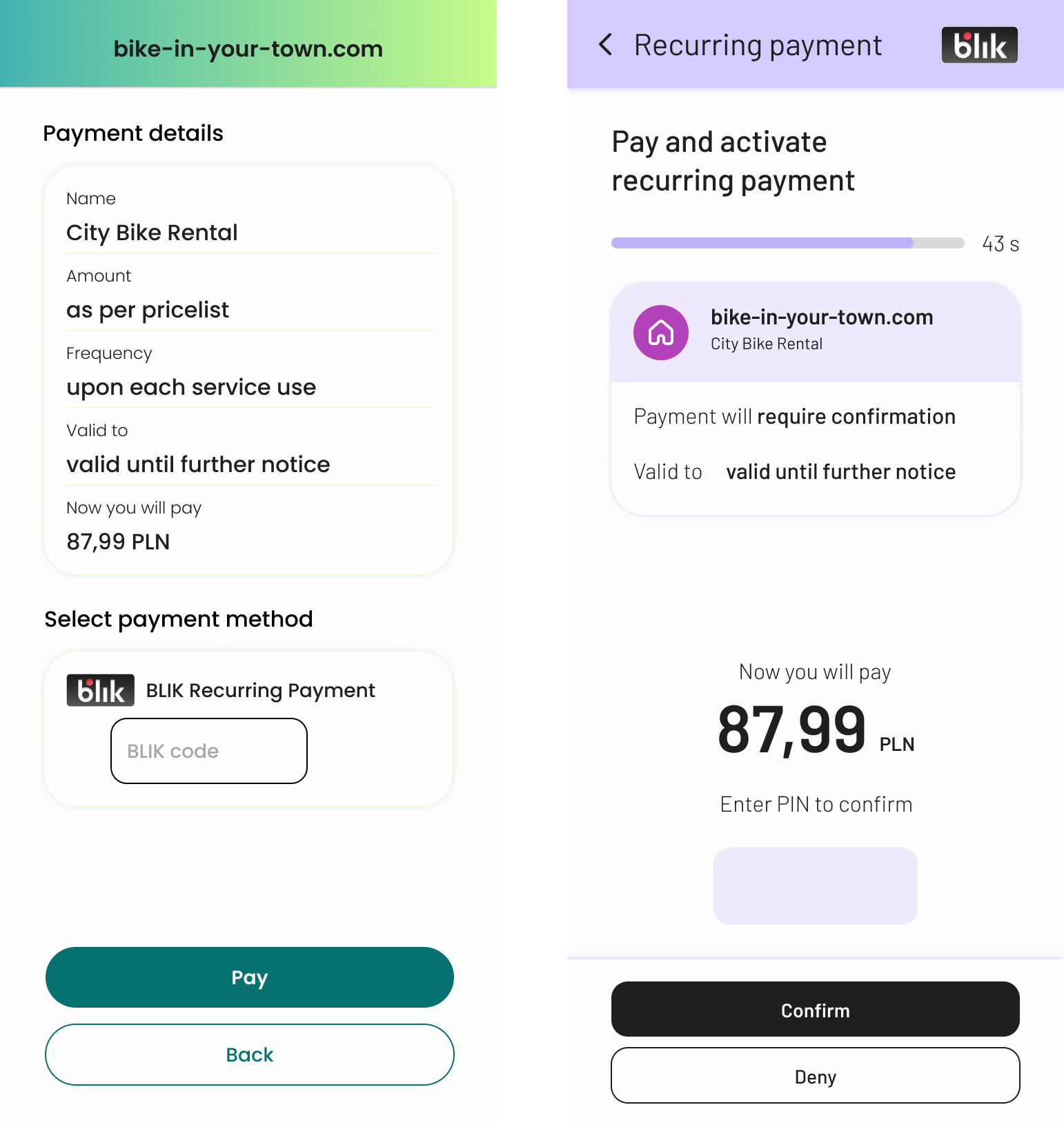Go back from Recurring payment screen
This screenshot has height=1125, width=1064.
(x=605, y=45)
